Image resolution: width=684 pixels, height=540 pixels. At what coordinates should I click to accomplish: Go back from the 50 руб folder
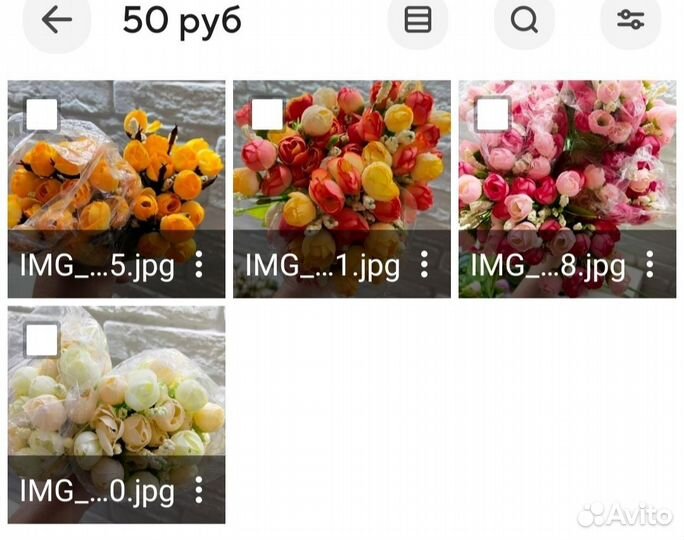[x=56, y=20]
